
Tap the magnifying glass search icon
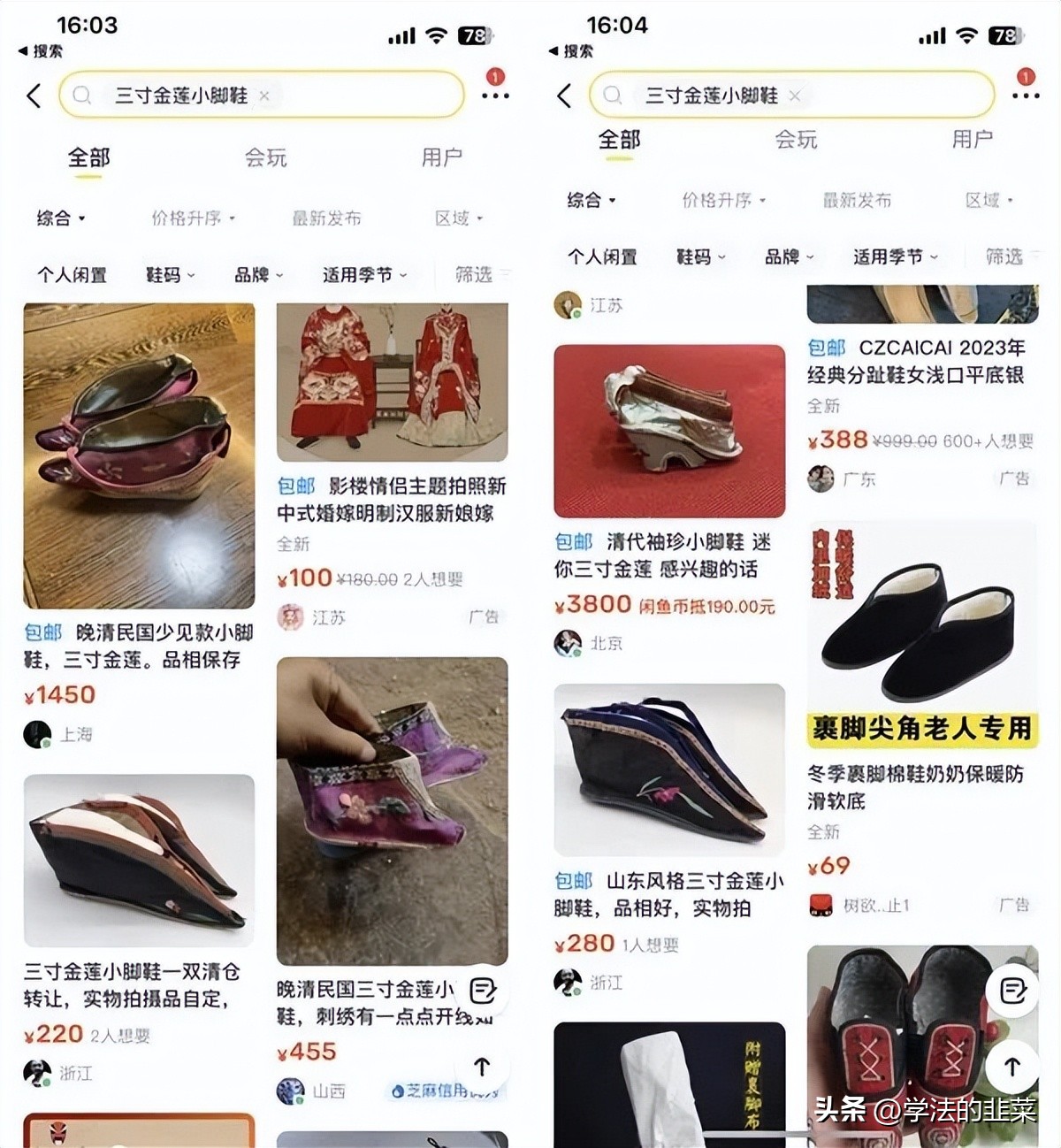point(81,96)
